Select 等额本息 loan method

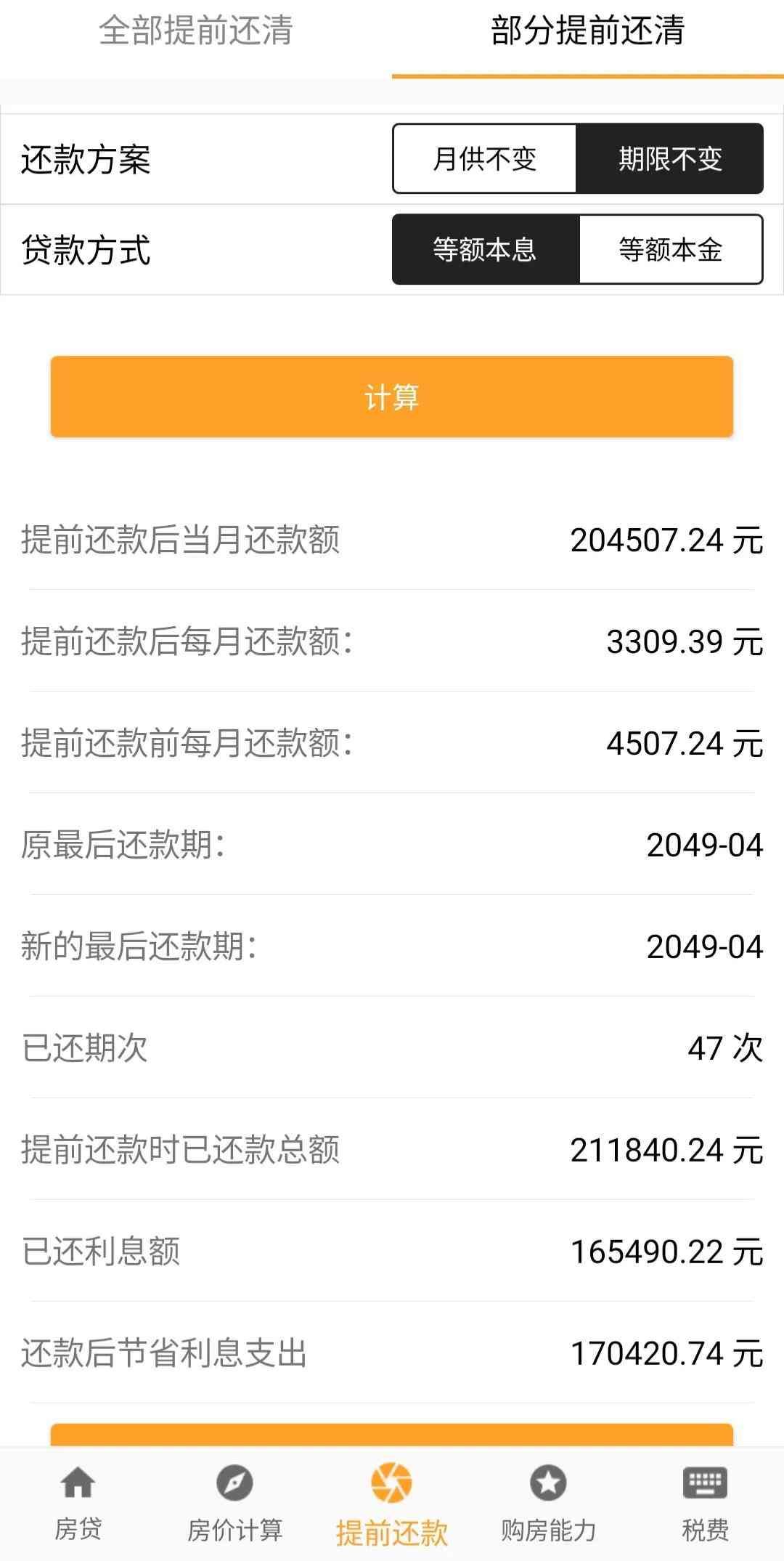click(484, 249)
